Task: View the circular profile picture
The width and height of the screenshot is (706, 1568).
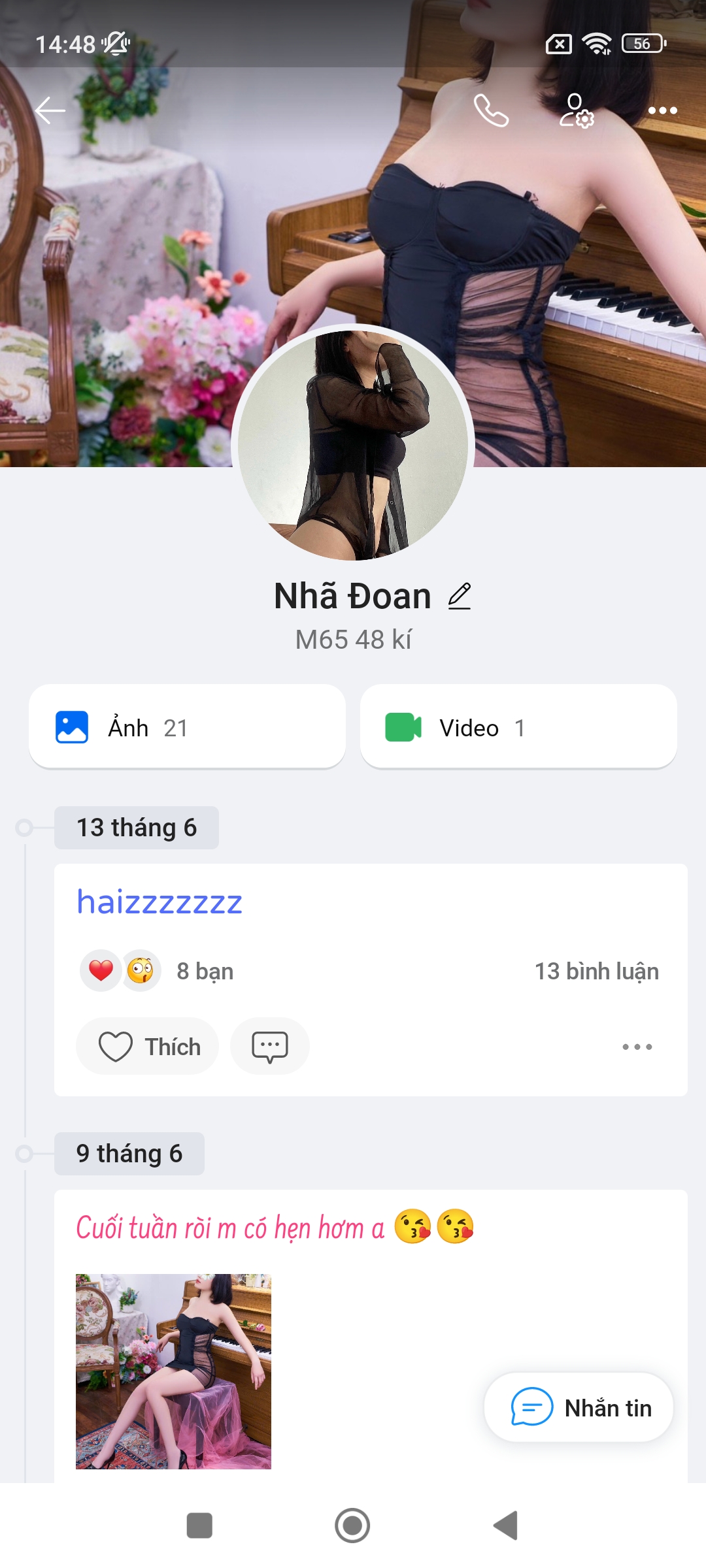Action: click(x=353, y=444)
